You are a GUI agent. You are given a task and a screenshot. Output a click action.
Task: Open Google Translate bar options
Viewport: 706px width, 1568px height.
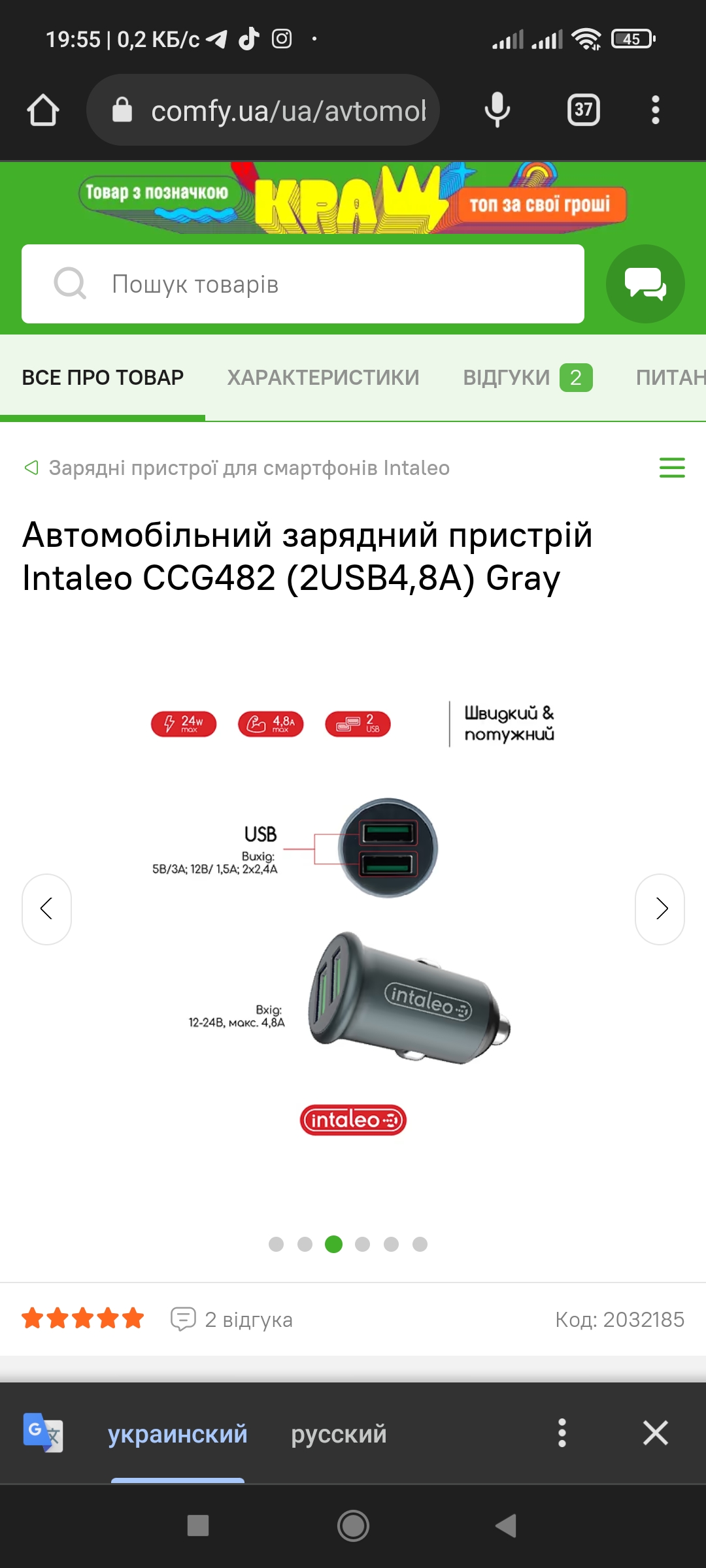click(562, 1433)
